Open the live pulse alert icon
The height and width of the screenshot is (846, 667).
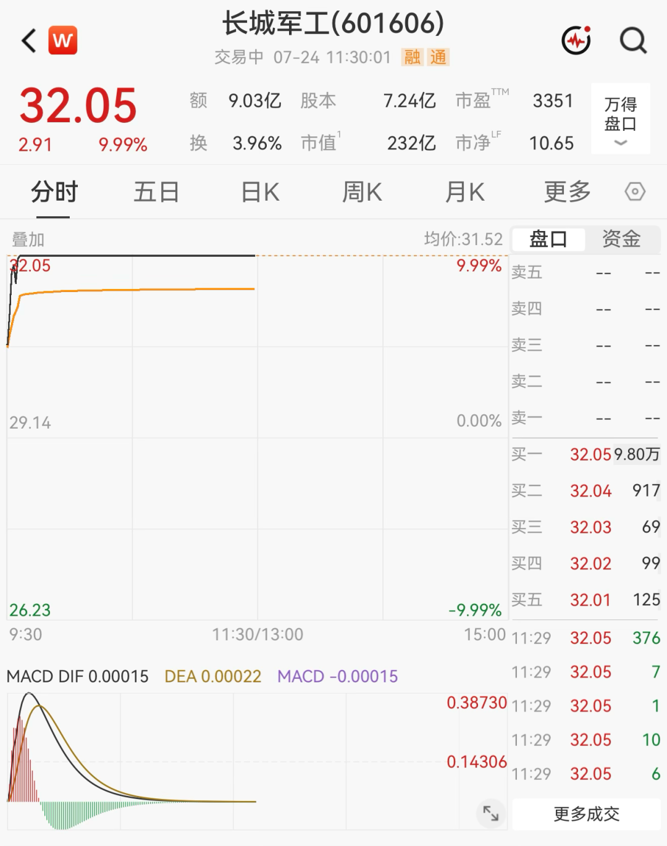[576, 40]
